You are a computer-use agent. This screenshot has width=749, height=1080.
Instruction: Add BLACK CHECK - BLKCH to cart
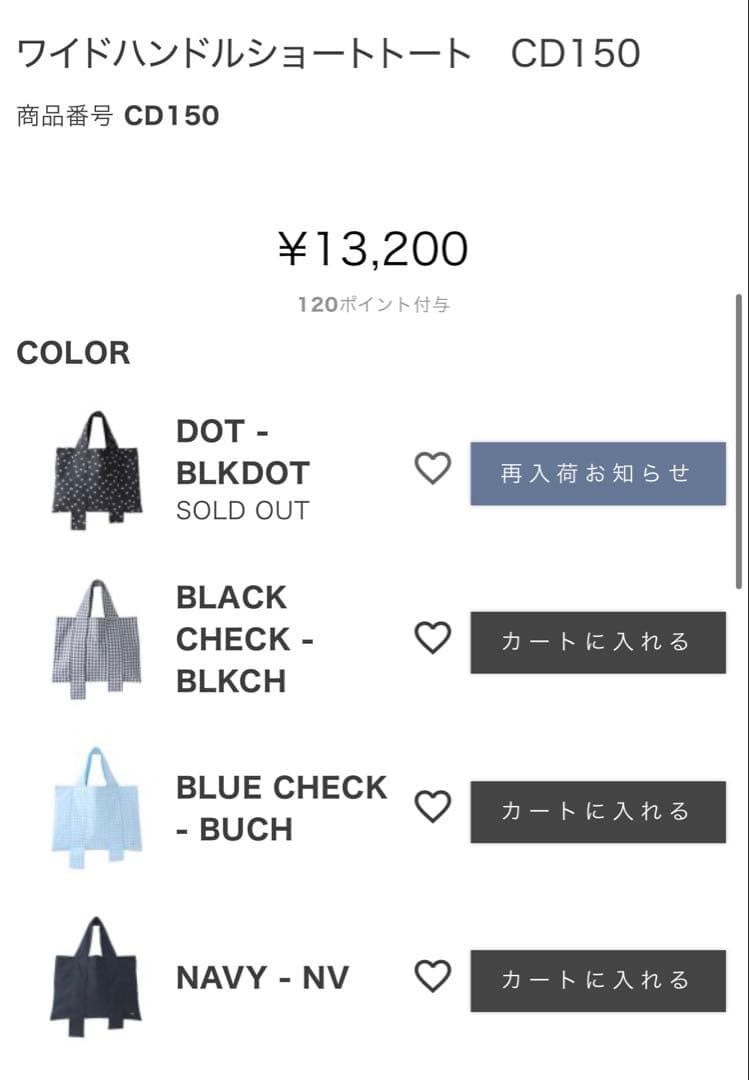(598, 642)
